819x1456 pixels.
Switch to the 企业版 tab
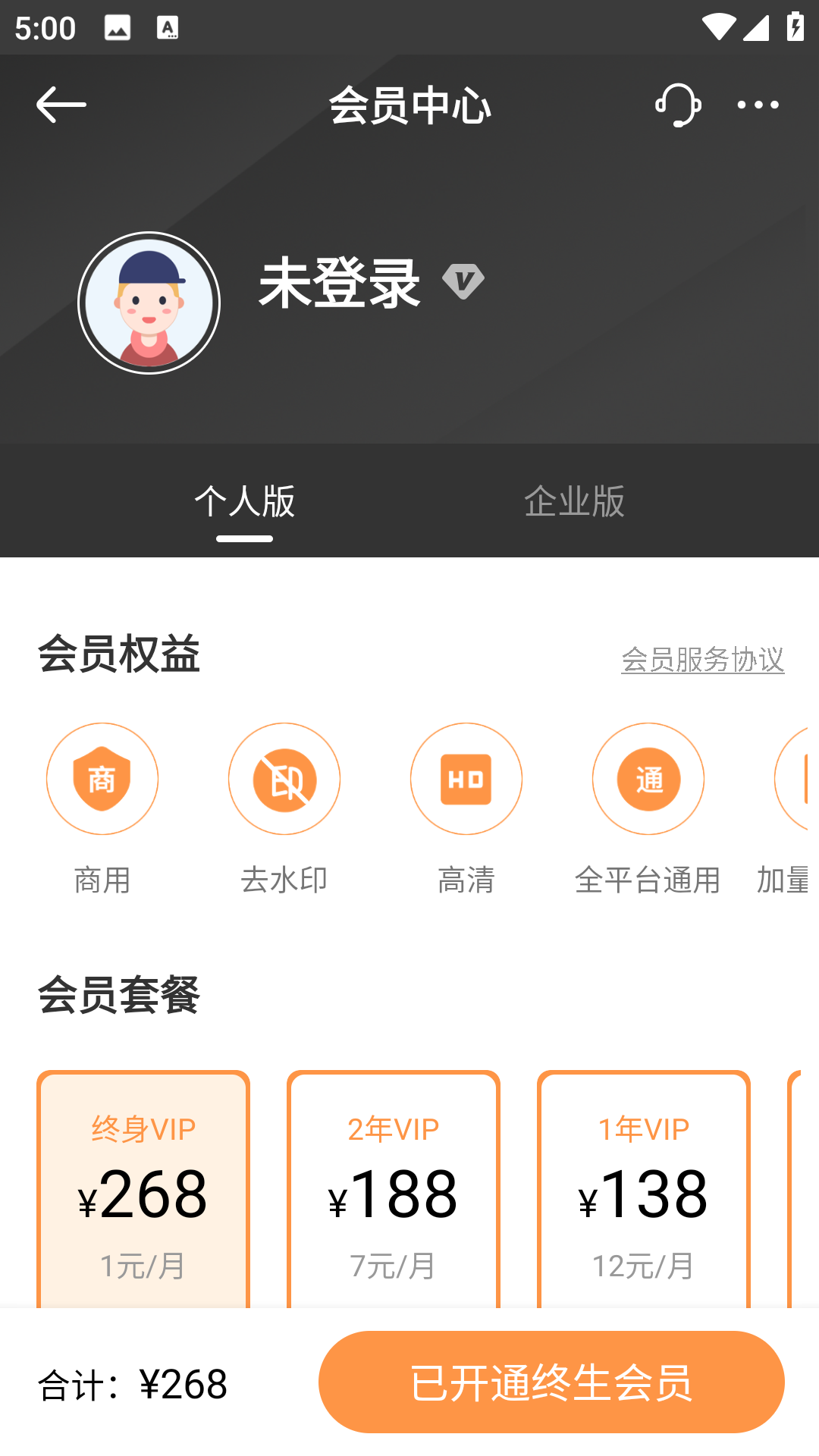(574, 501)
